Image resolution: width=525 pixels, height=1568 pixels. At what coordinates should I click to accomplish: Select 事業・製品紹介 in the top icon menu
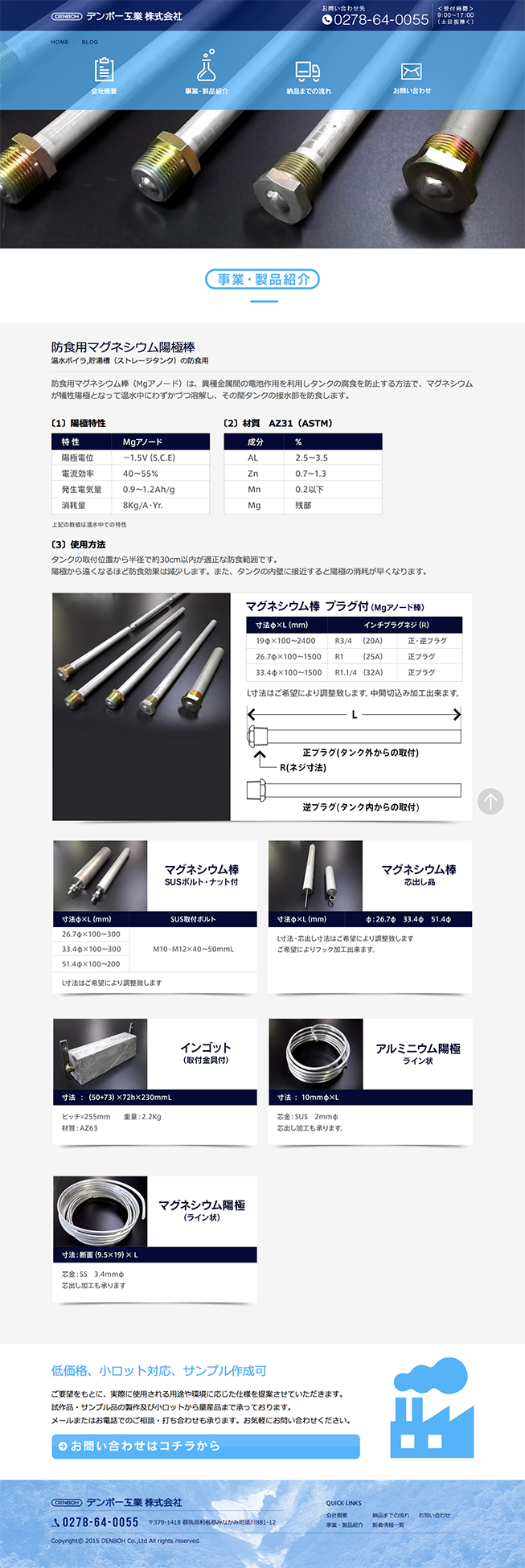tap(207, 76)
